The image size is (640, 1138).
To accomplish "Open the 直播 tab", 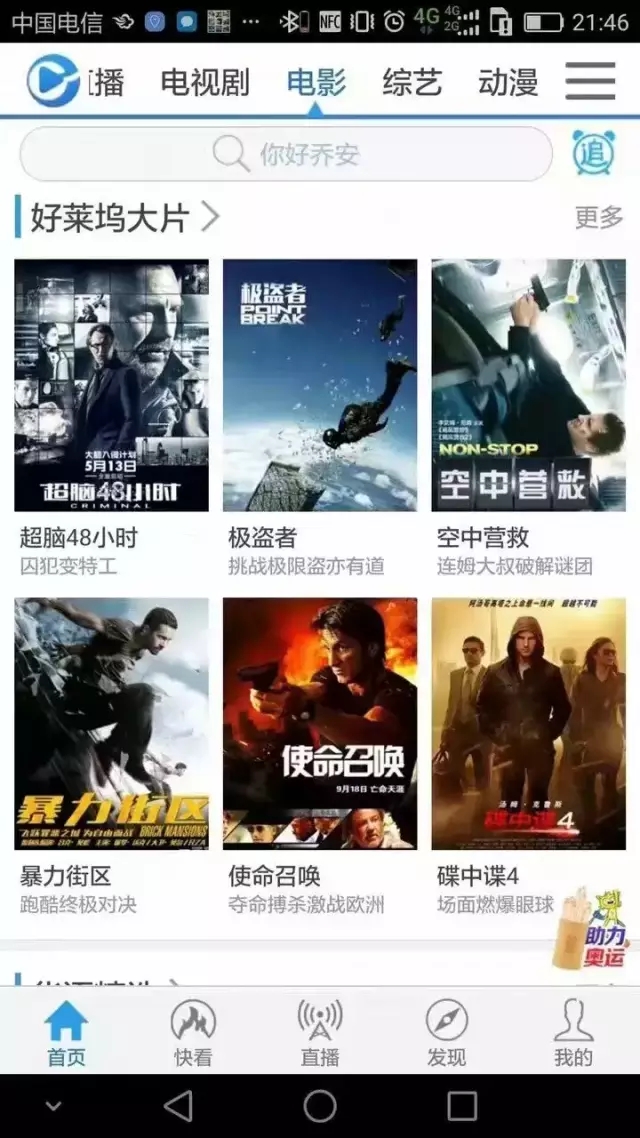I will click(320, 1033).
